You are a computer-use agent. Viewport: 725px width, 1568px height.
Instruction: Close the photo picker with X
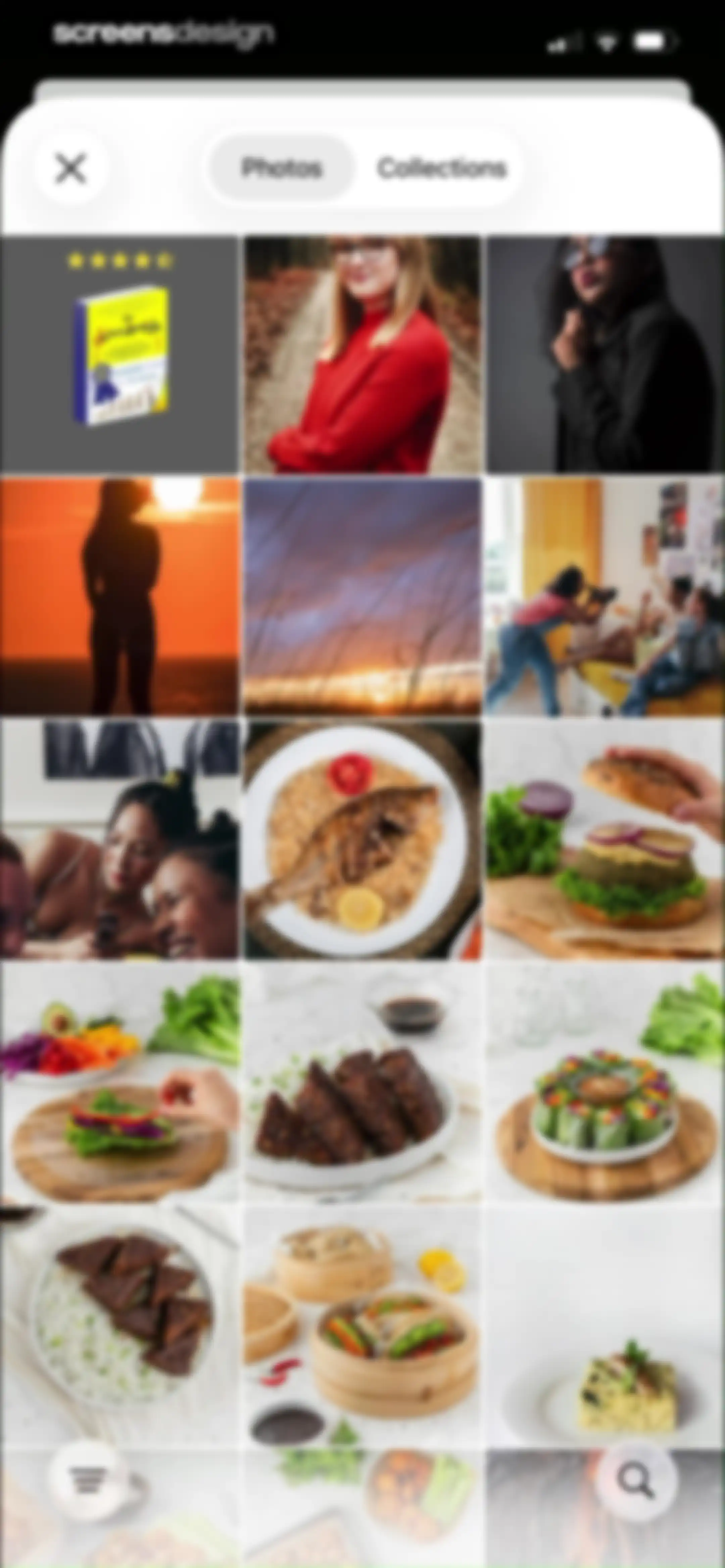click(70, 168)
